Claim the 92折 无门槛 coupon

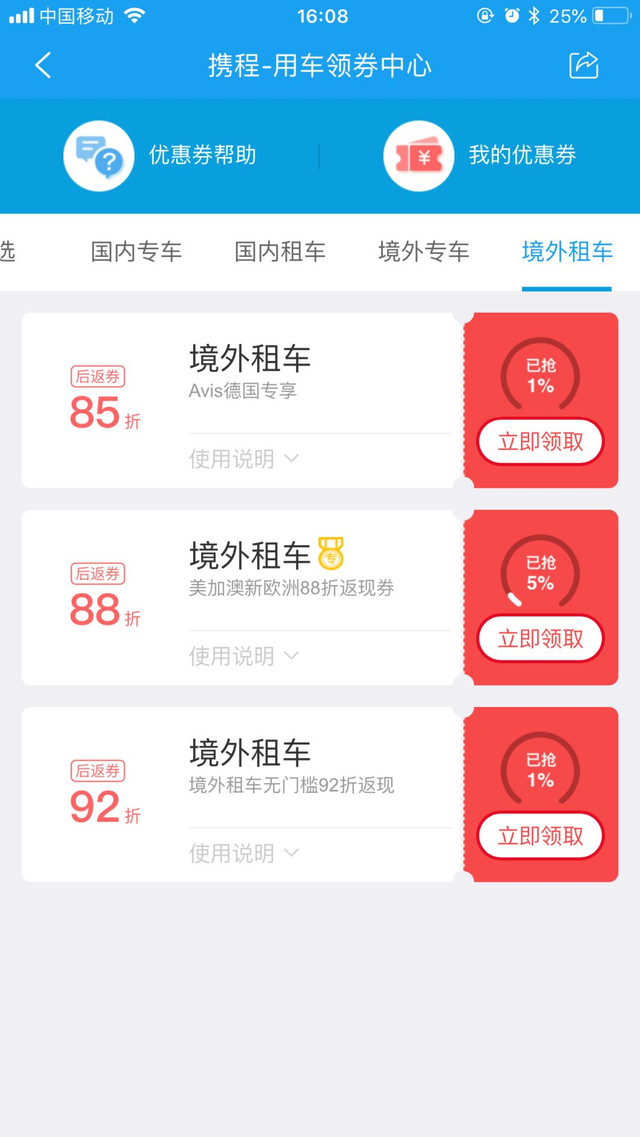coord(540,836)
